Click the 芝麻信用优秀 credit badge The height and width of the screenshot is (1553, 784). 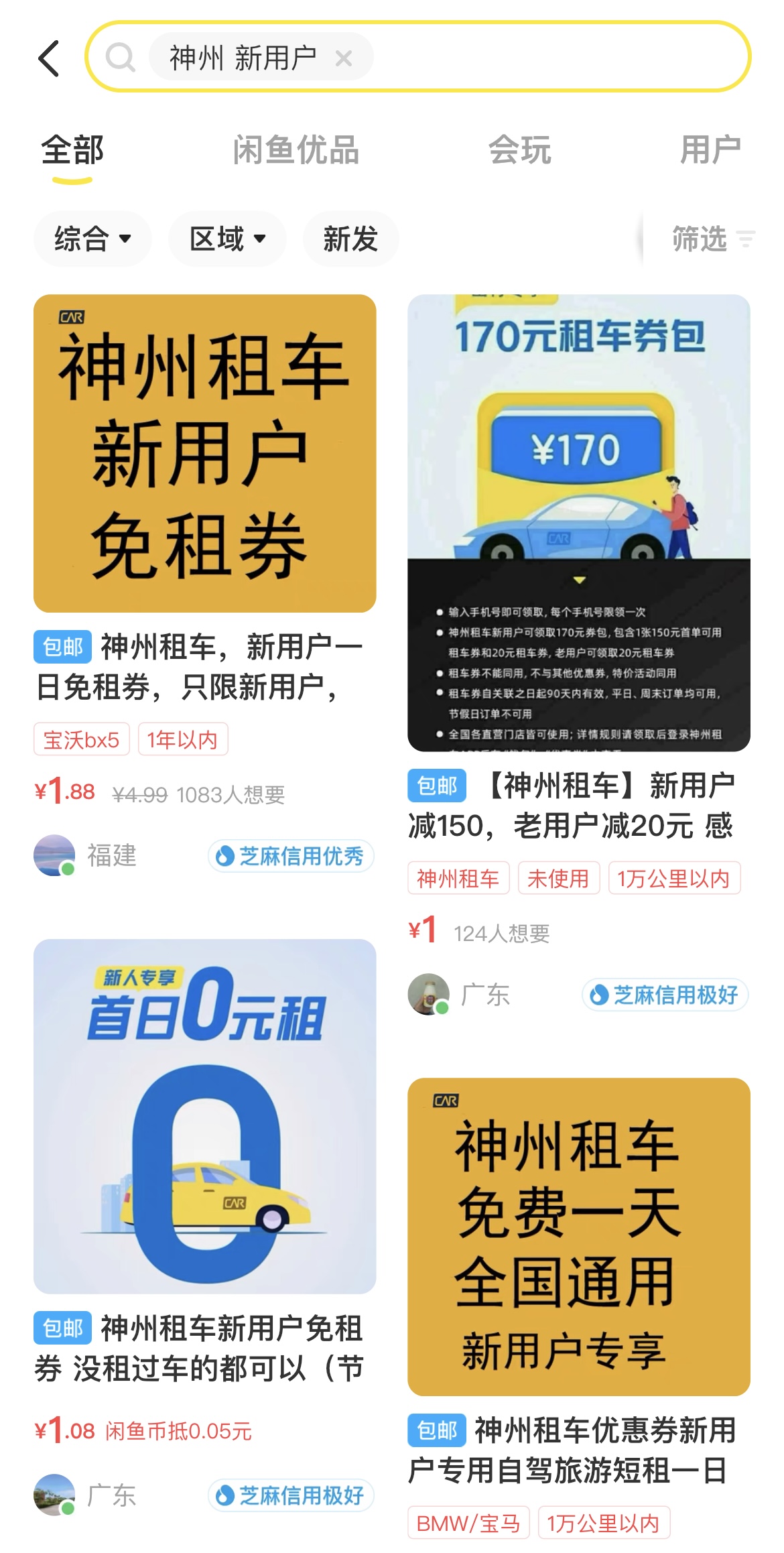290,856
